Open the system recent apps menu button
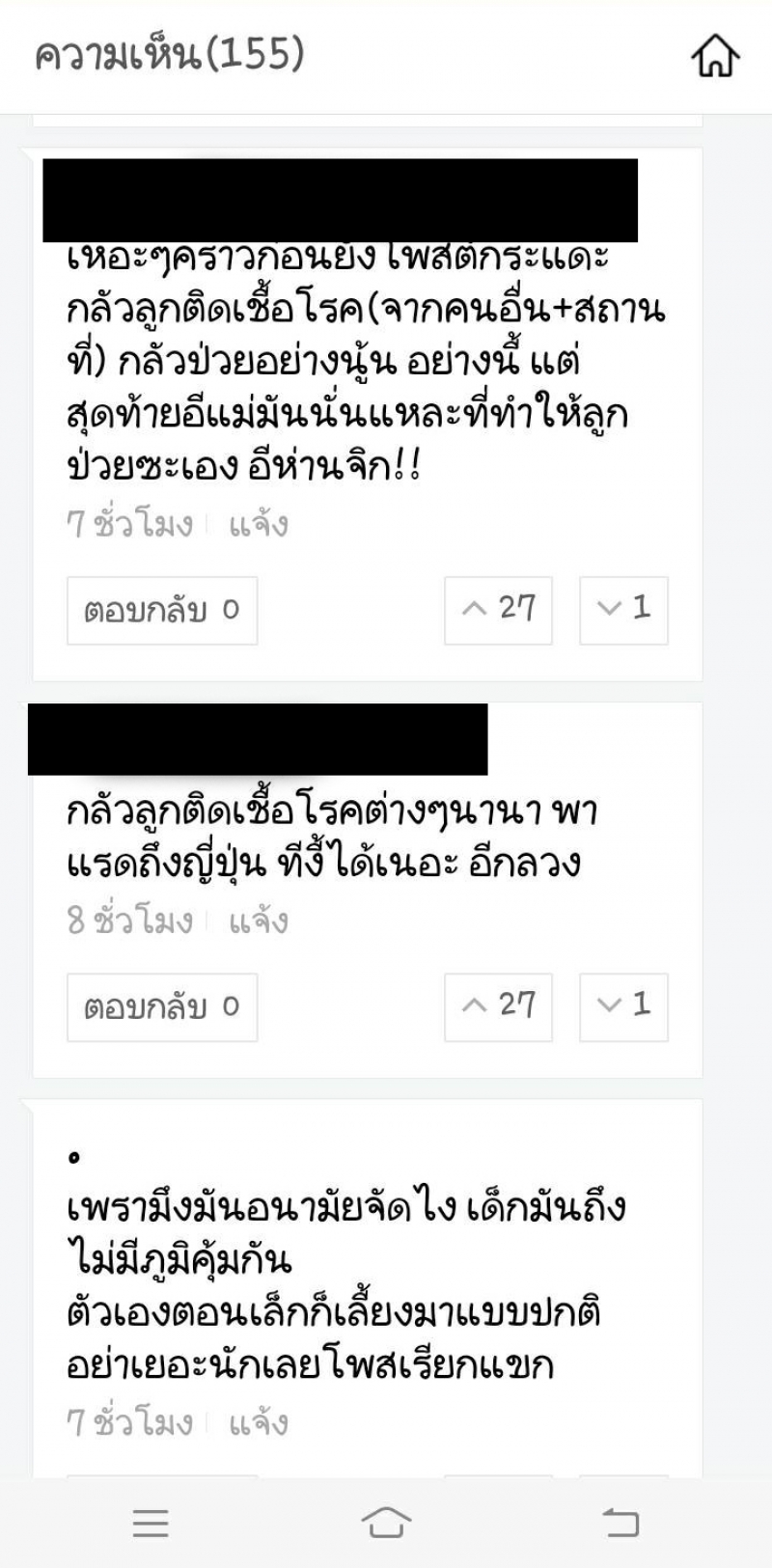772x1568 pixels. pos(151,1523)
